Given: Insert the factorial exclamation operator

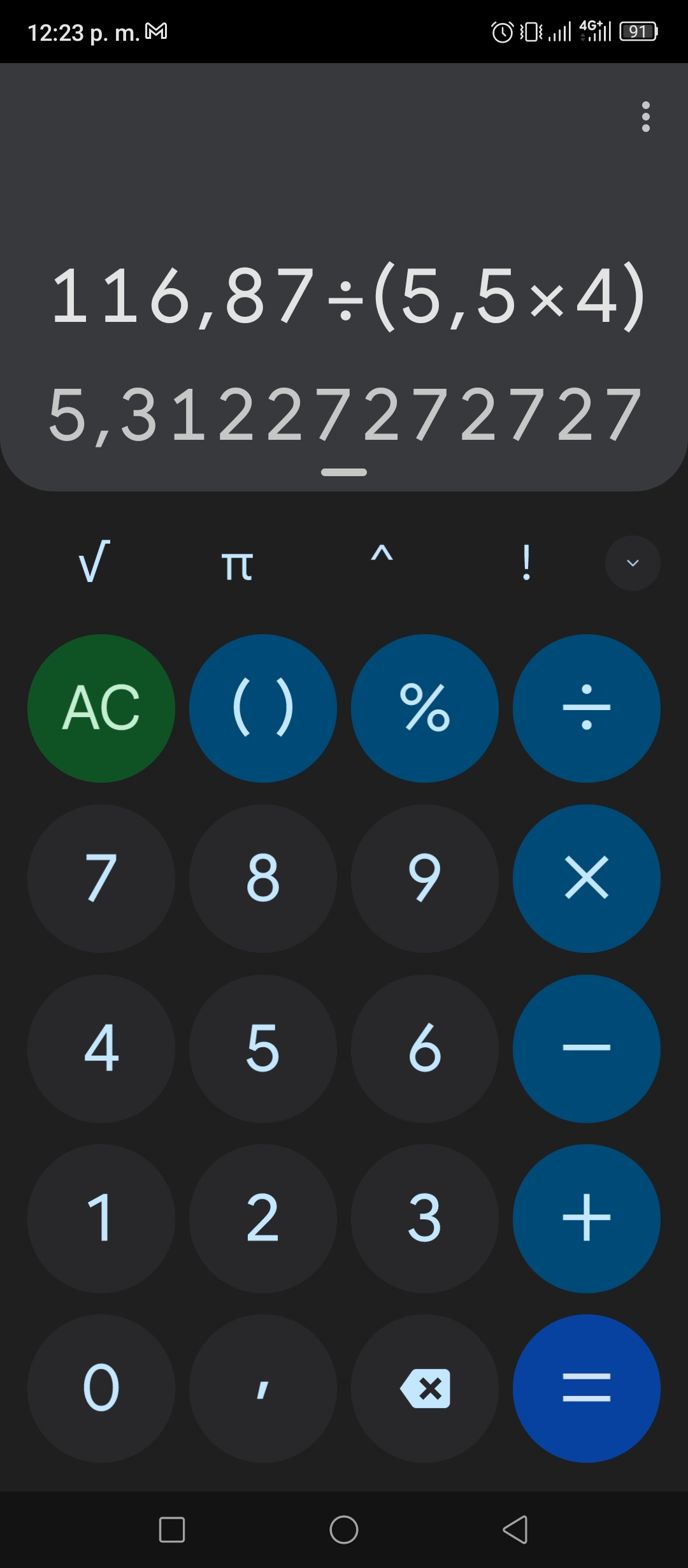Looking at the screenshot, I should click(x=526, y=562).
